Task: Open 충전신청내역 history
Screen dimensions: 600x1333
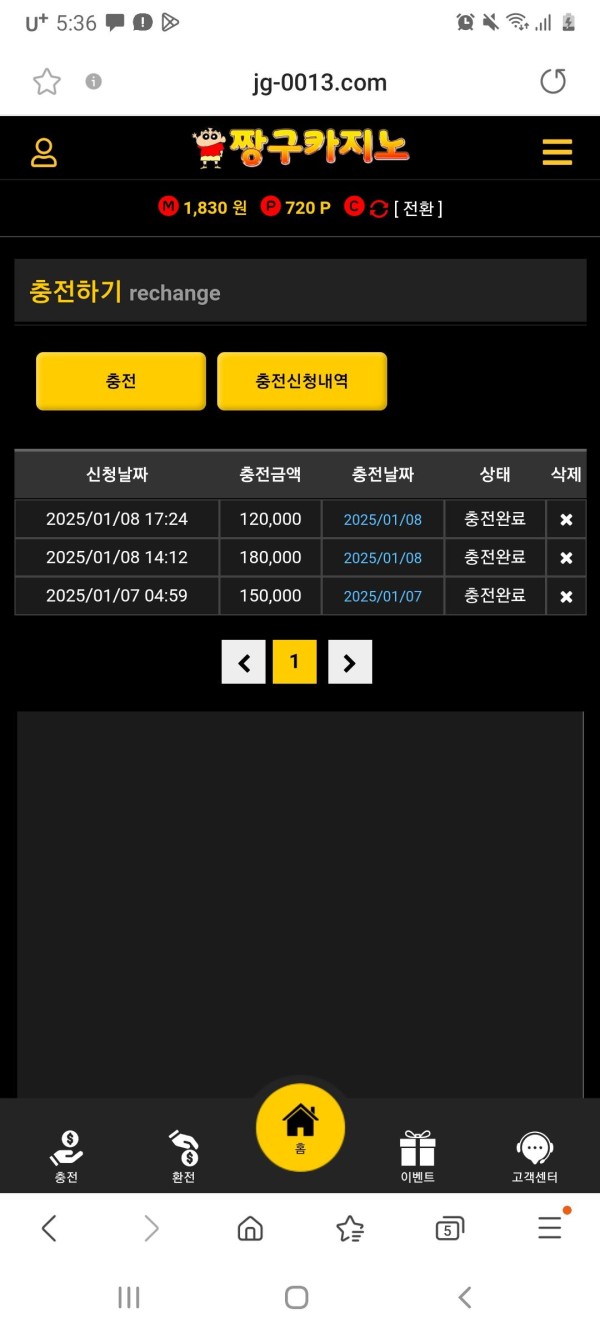Action: click(301, 381)
